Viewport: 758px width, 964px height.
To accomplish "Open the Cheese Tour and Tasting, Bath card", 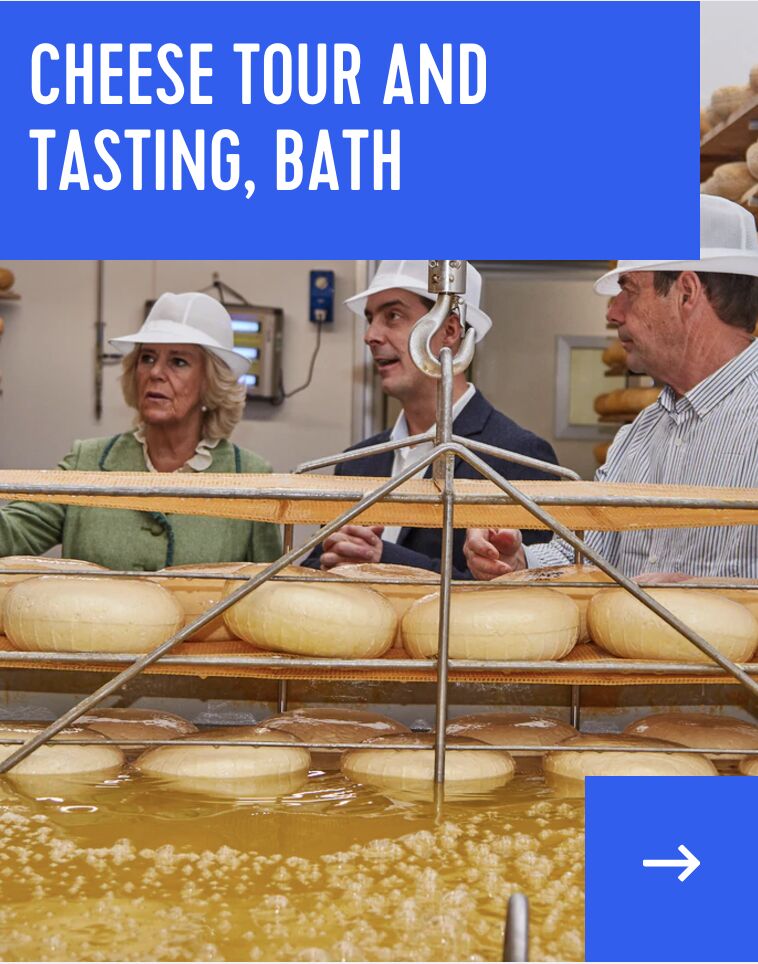I will point(260,120).
